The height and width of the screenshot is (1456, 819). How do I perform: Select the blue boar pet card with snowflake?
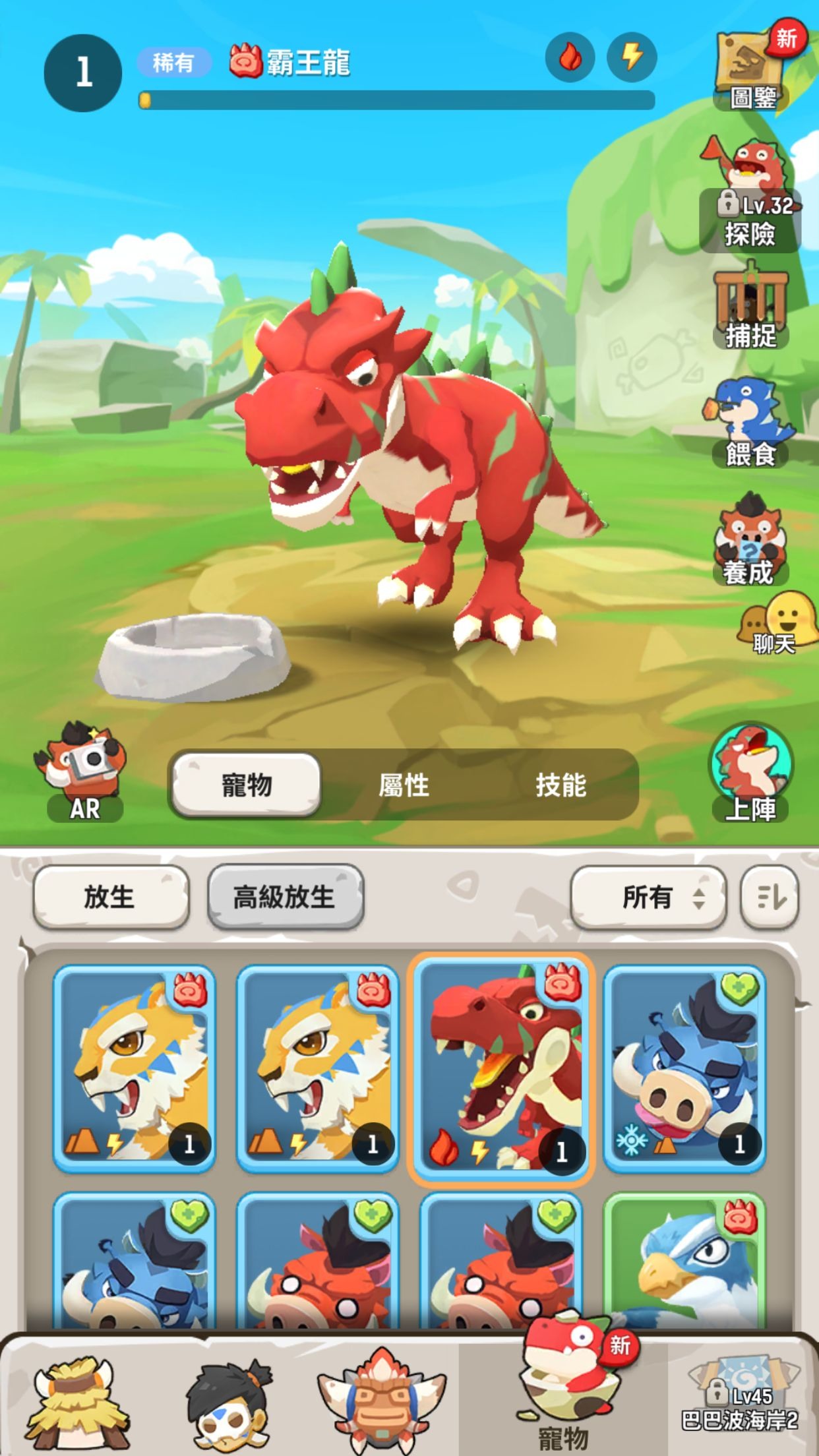coord(684,1068)
